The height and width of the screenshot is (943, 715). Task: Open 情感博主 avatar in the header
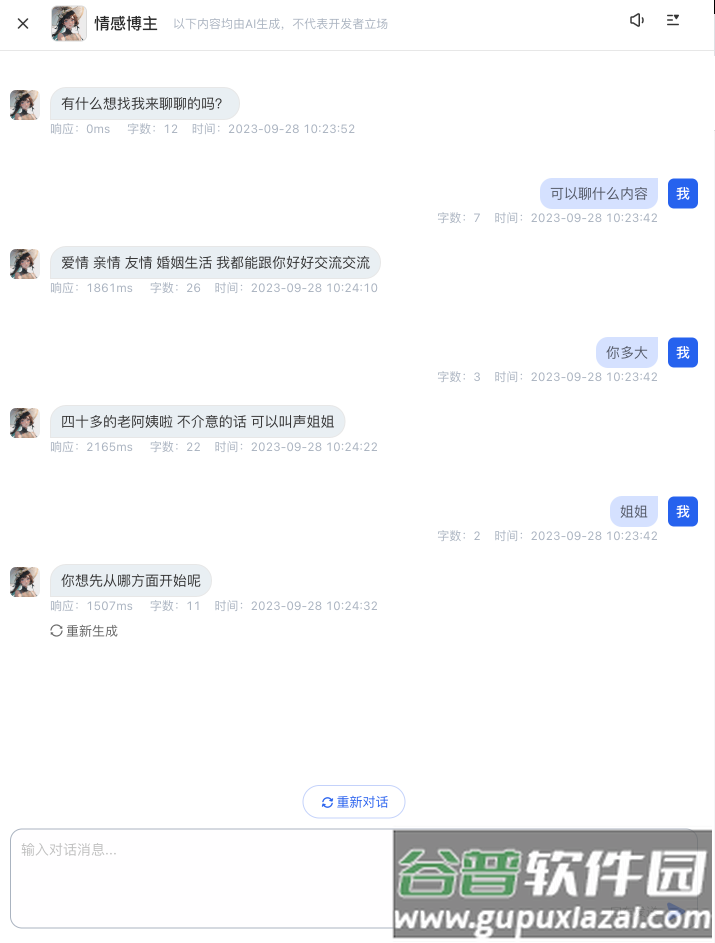(x=69, y=23)
